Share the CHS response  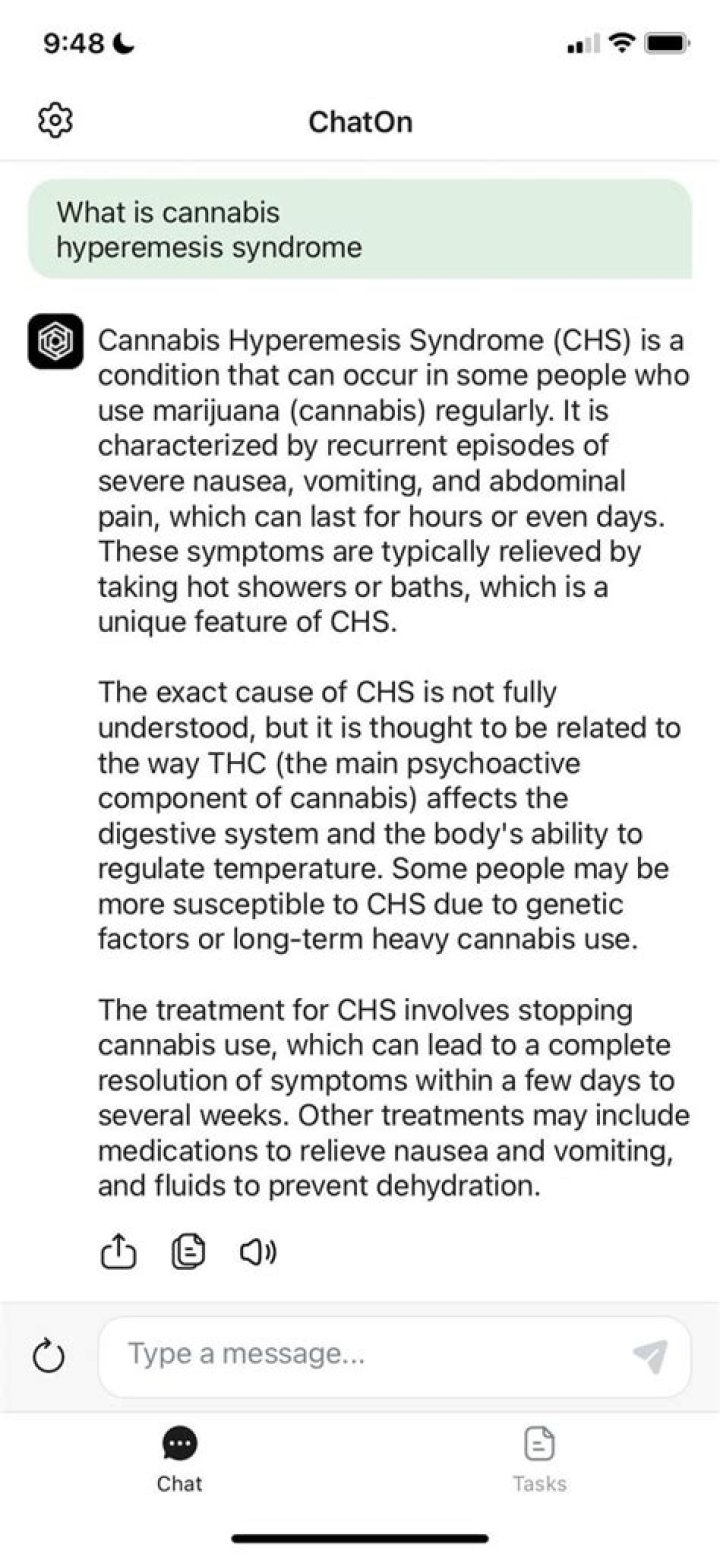118,1251
